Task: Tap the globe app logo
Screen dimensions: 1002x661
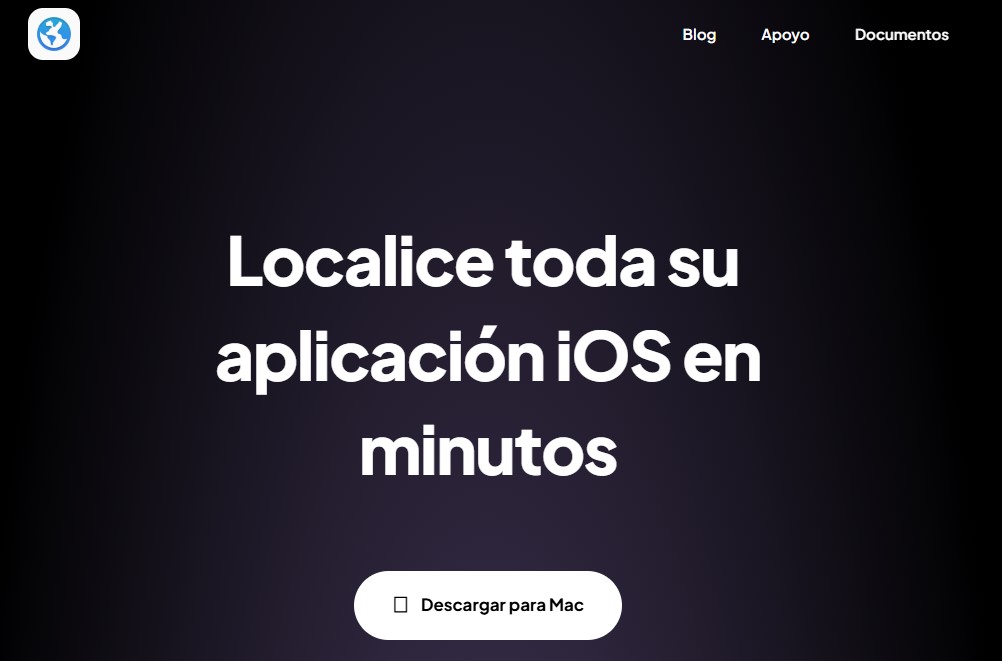Action: (x=54, y=35)
